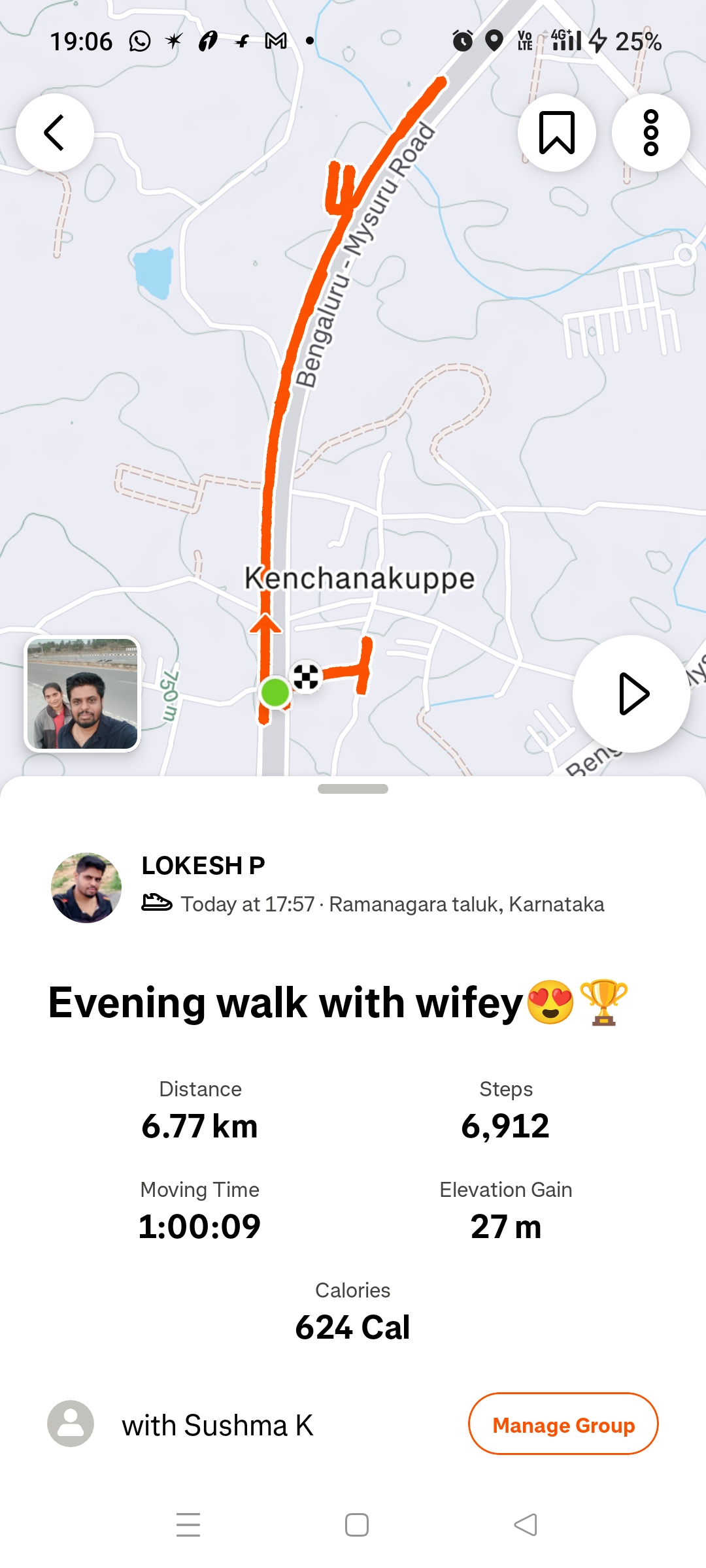The image size is (706, 1568).
Task: Open the activity photo thumbnail
Action: 82,694
